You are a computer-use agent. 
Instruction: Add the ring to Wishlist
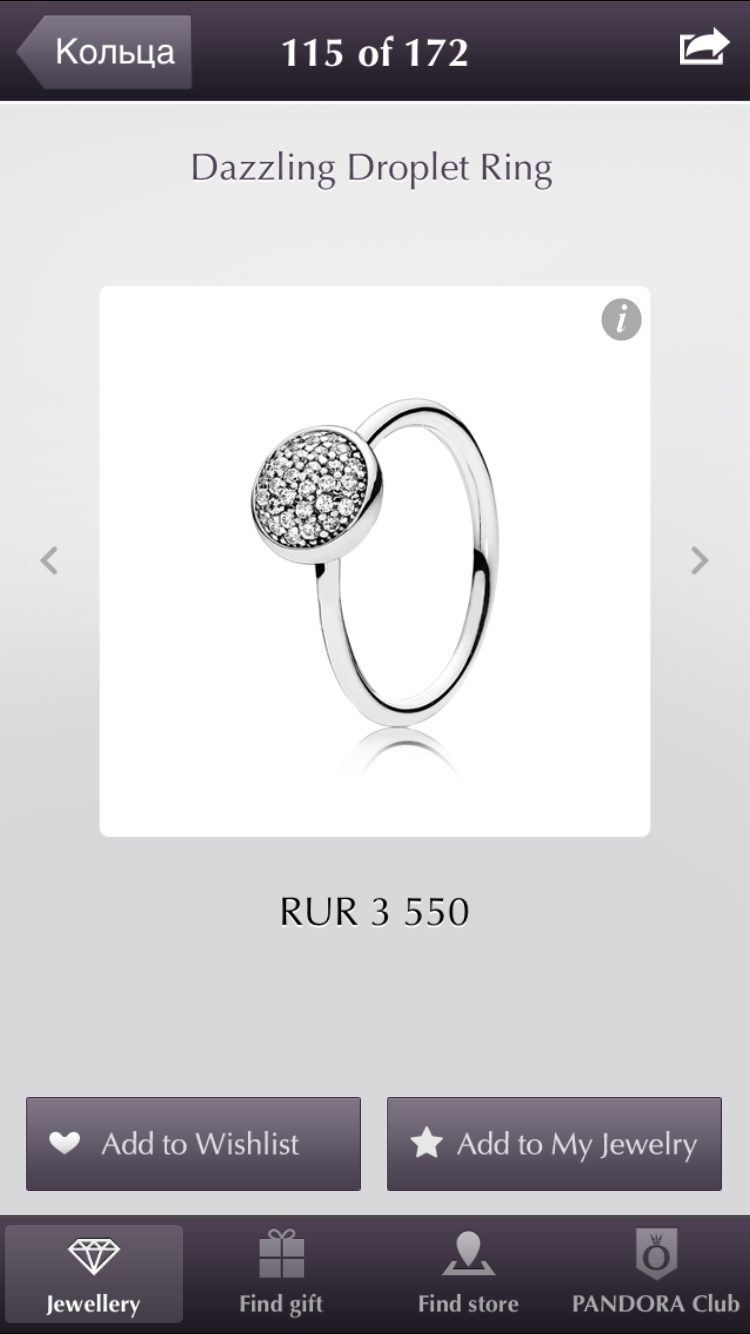tap(193, 1144)
